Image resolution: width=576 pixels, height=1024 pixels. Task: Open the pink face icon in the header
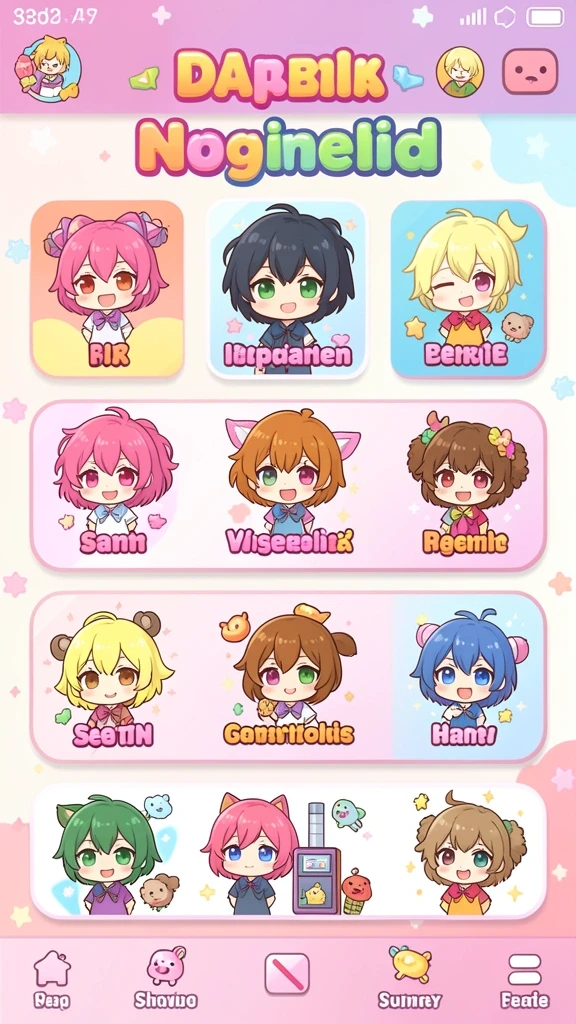click(530, 71)
